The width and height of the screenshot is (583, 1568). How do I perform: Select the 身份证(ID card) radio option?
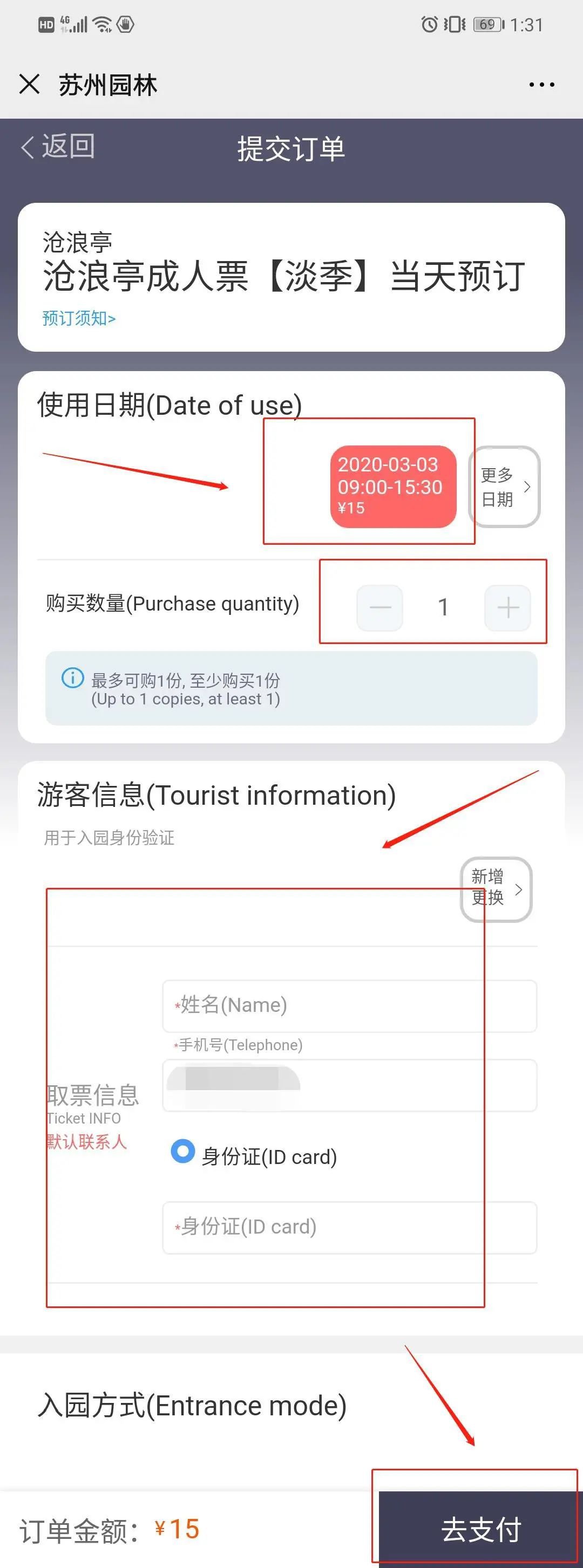pos(183,1151)
